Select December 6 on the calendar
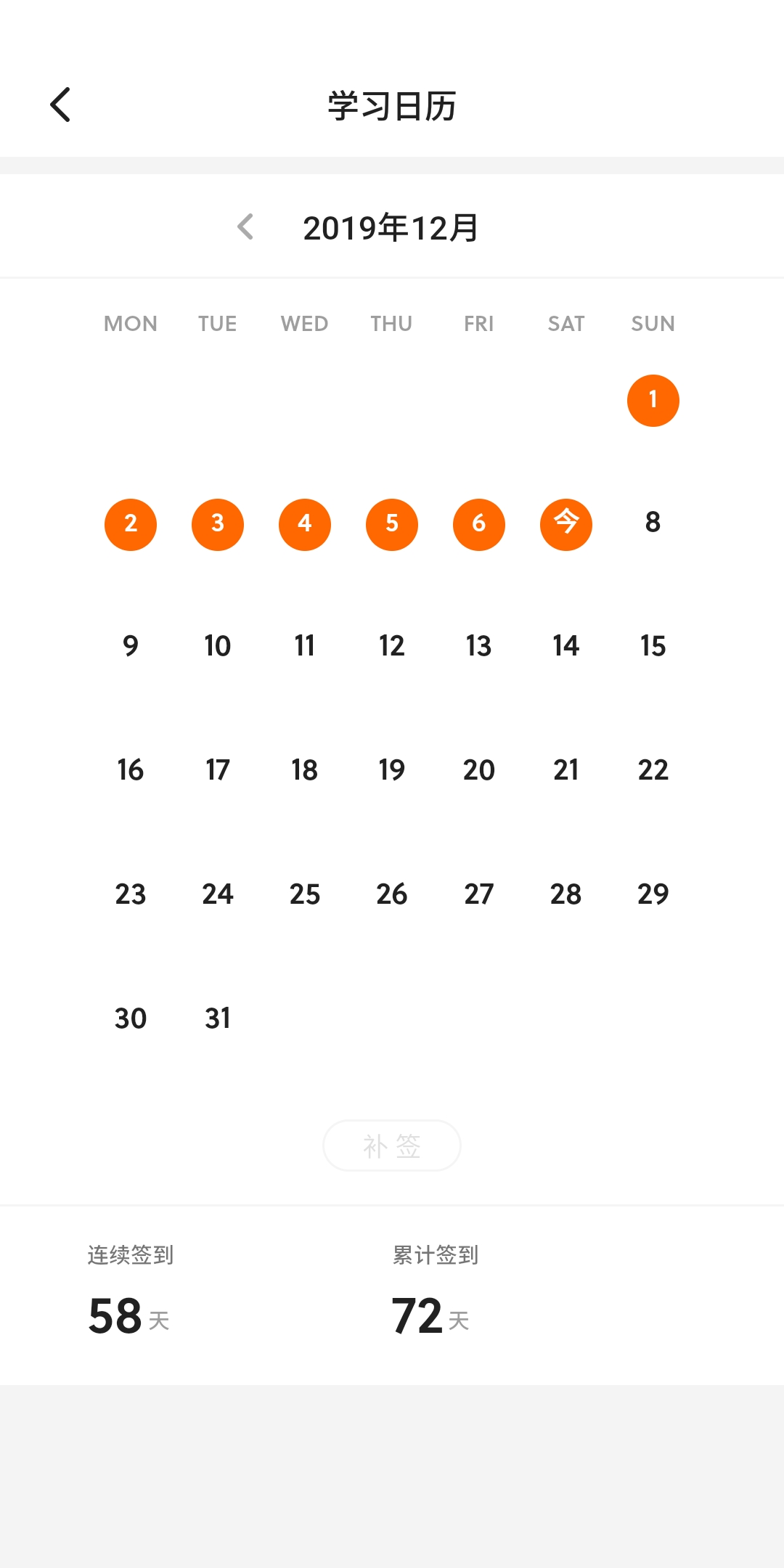Screen dimensions: 784x1568 coord(478,524)
